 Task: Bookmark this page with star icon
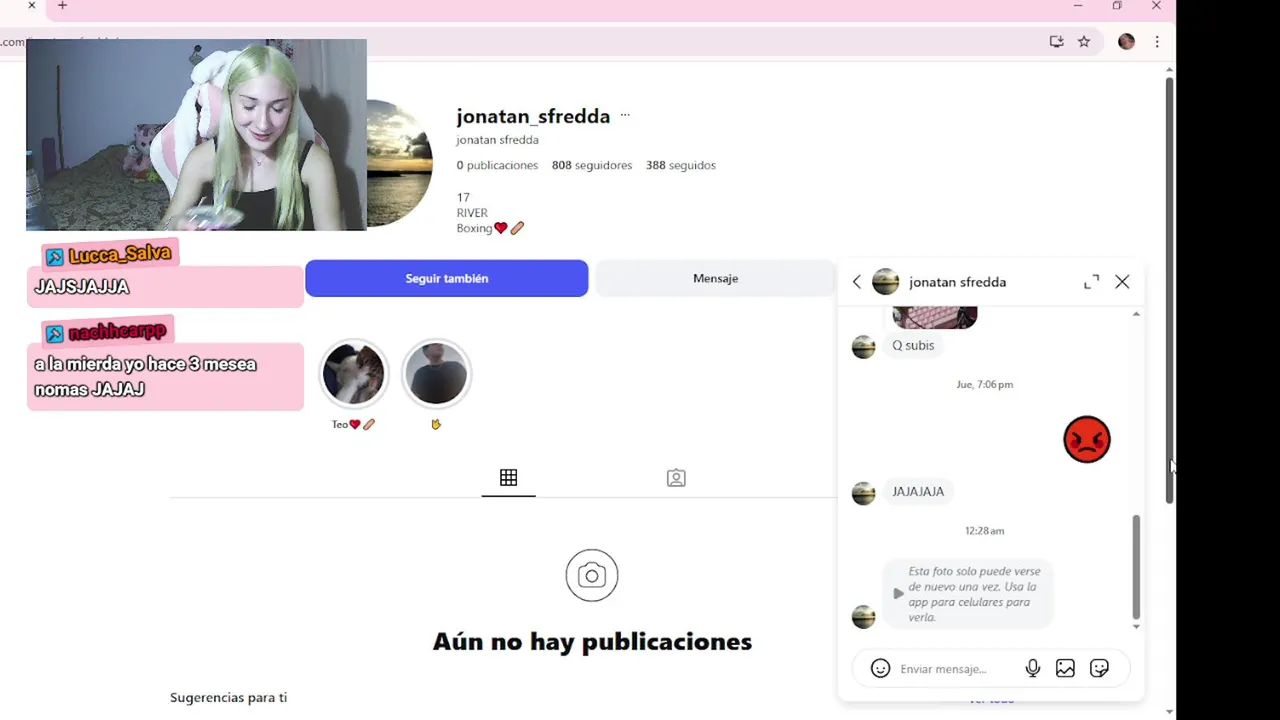click(1084, 42)
